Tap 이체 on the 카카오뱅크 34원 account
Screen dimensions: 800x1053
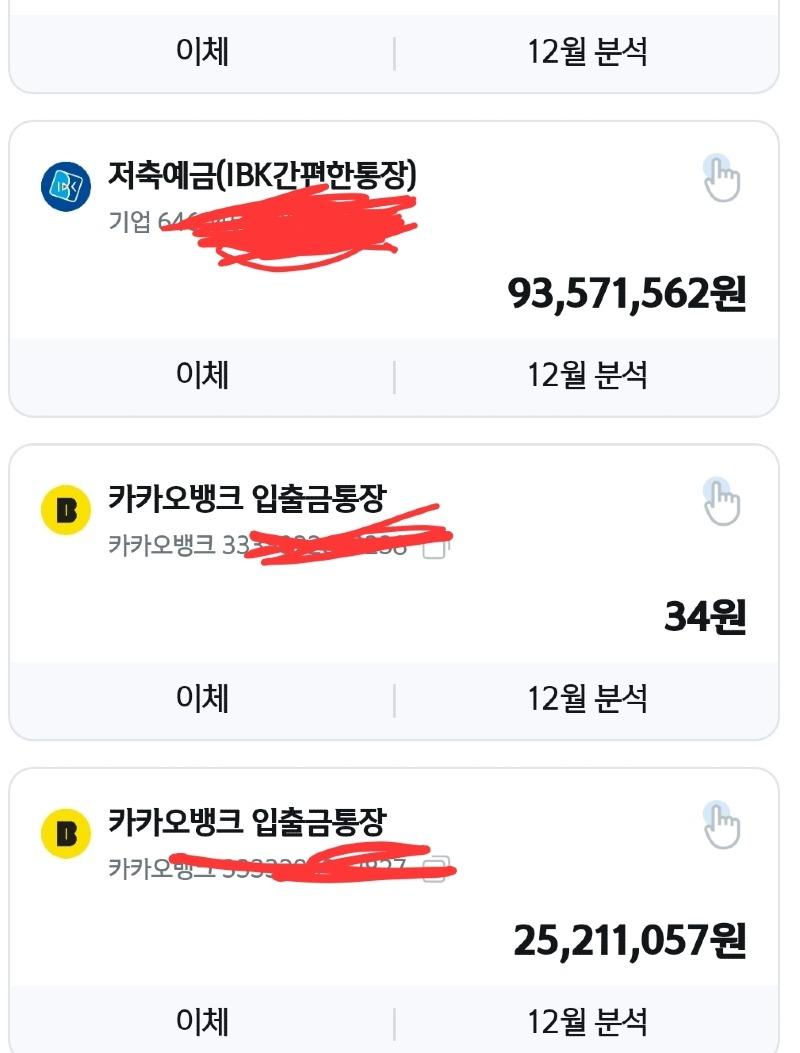click(x=202, y=698)
